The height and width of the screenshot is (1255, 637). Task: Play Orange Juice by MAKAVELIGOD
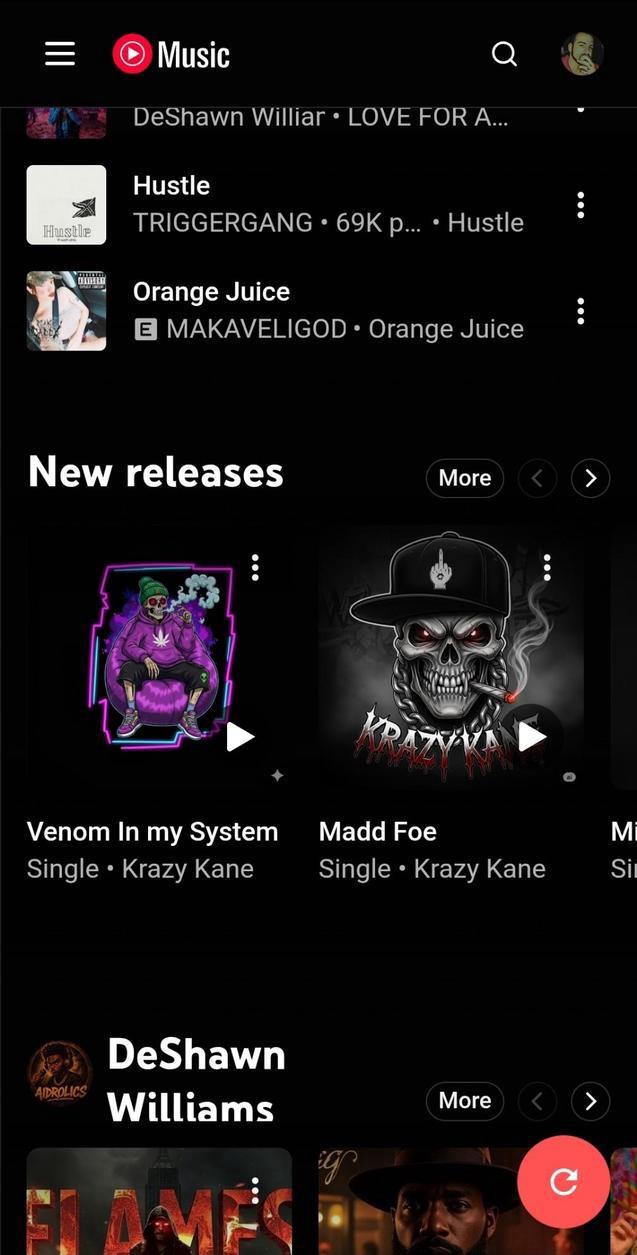66,311
